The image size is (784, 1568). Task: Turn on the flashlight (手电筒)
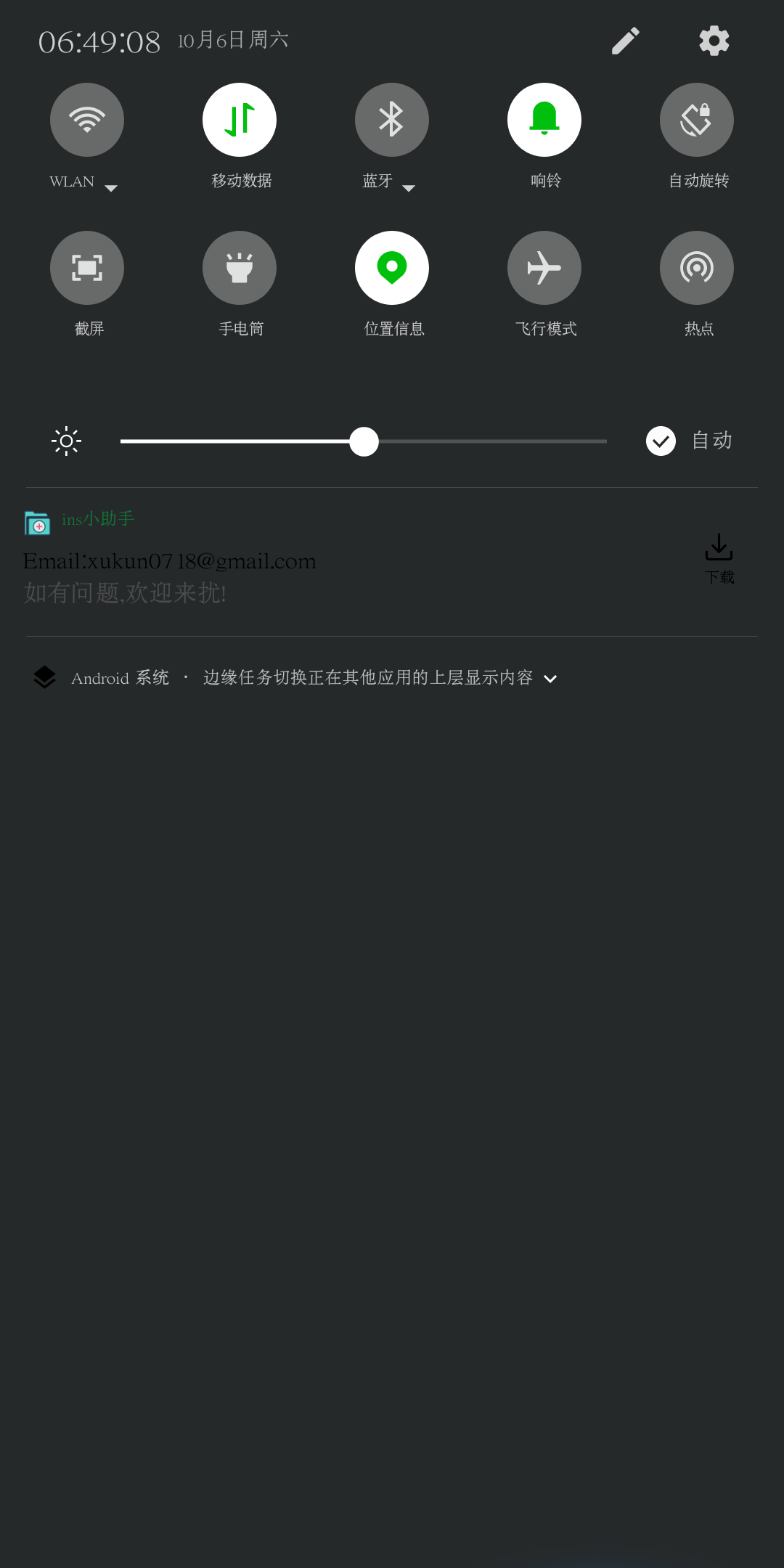[240, 268]
